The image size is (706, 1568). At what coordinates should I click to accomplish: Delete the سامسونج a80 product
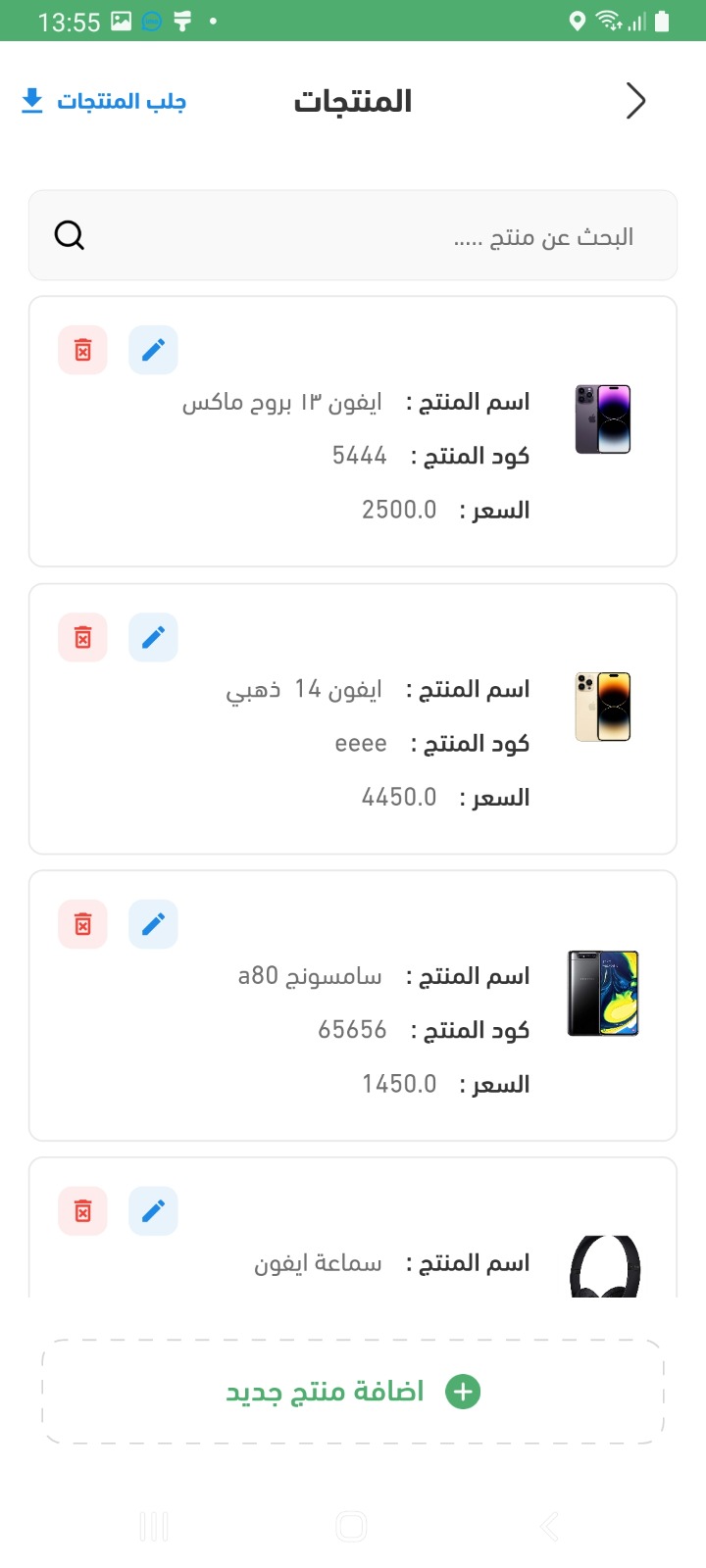click(x=83, y=924)
